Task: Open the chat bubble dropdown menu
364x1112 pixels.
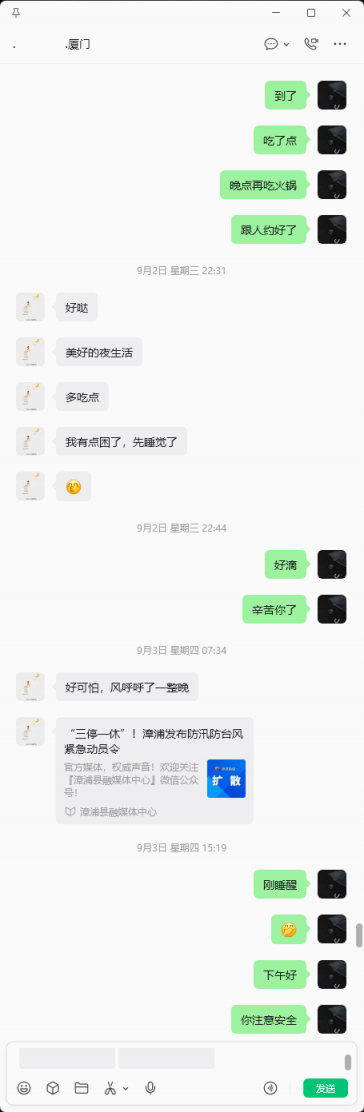Action: point(277,44)
